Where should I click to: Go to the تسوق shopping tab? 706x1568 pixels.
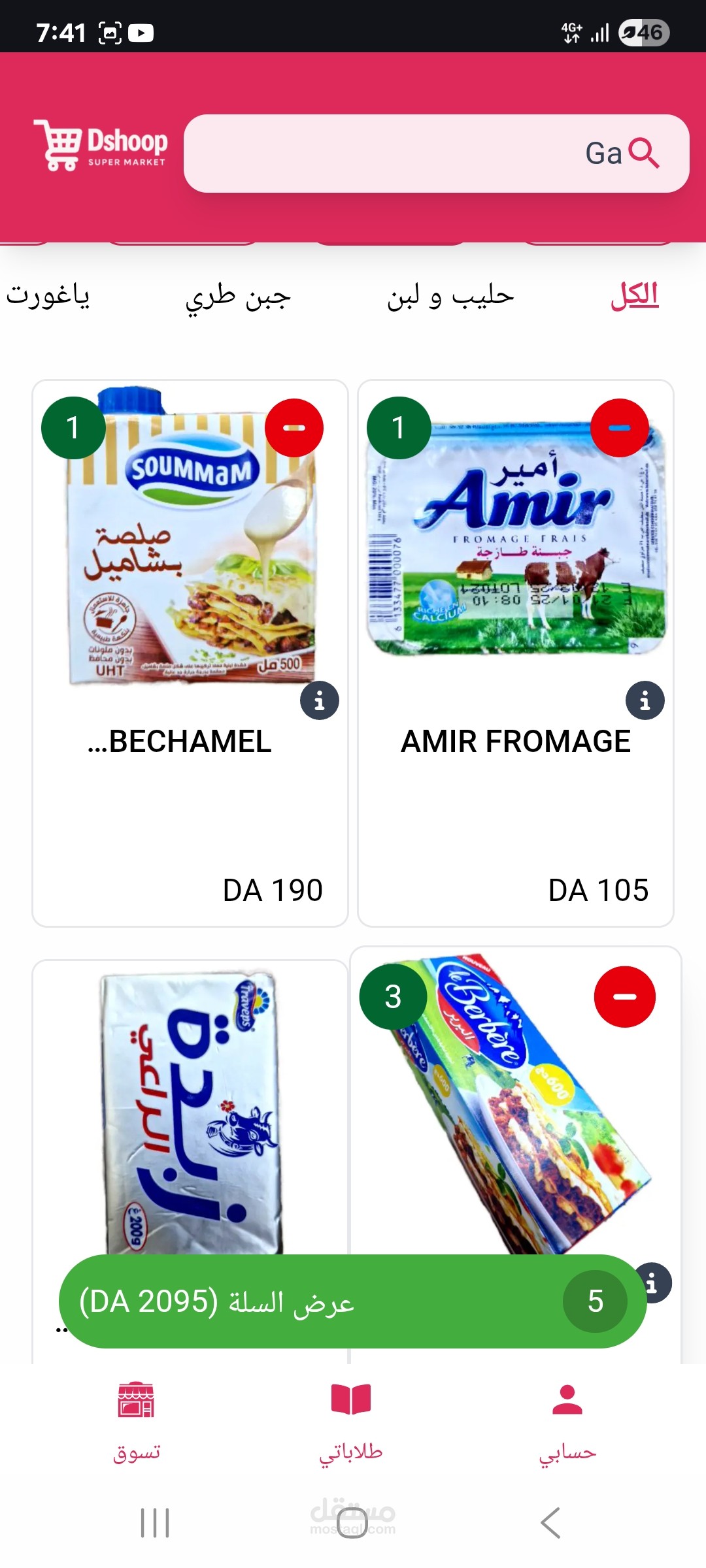coord(136,1421)
